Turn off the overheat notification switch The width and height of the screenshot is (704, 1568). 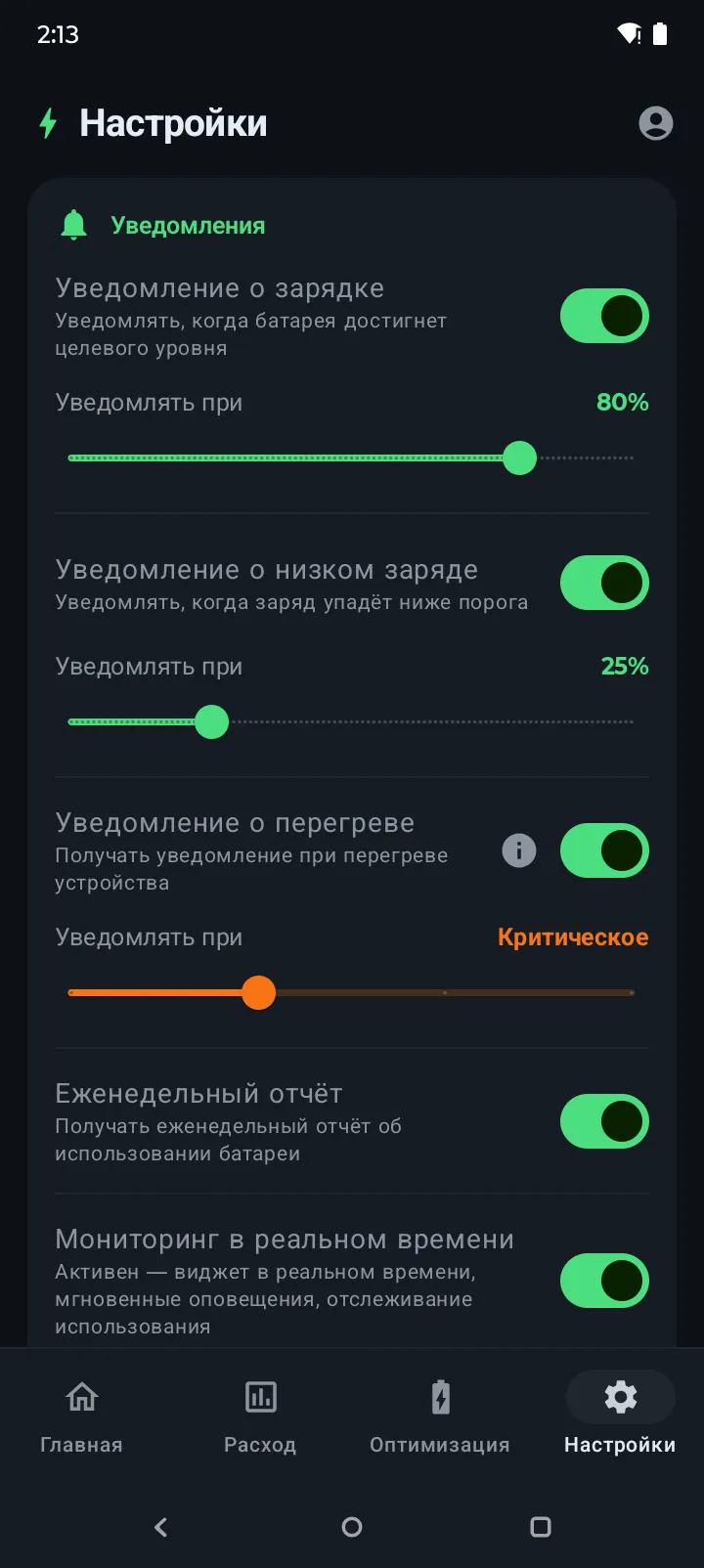pos(604,850)
